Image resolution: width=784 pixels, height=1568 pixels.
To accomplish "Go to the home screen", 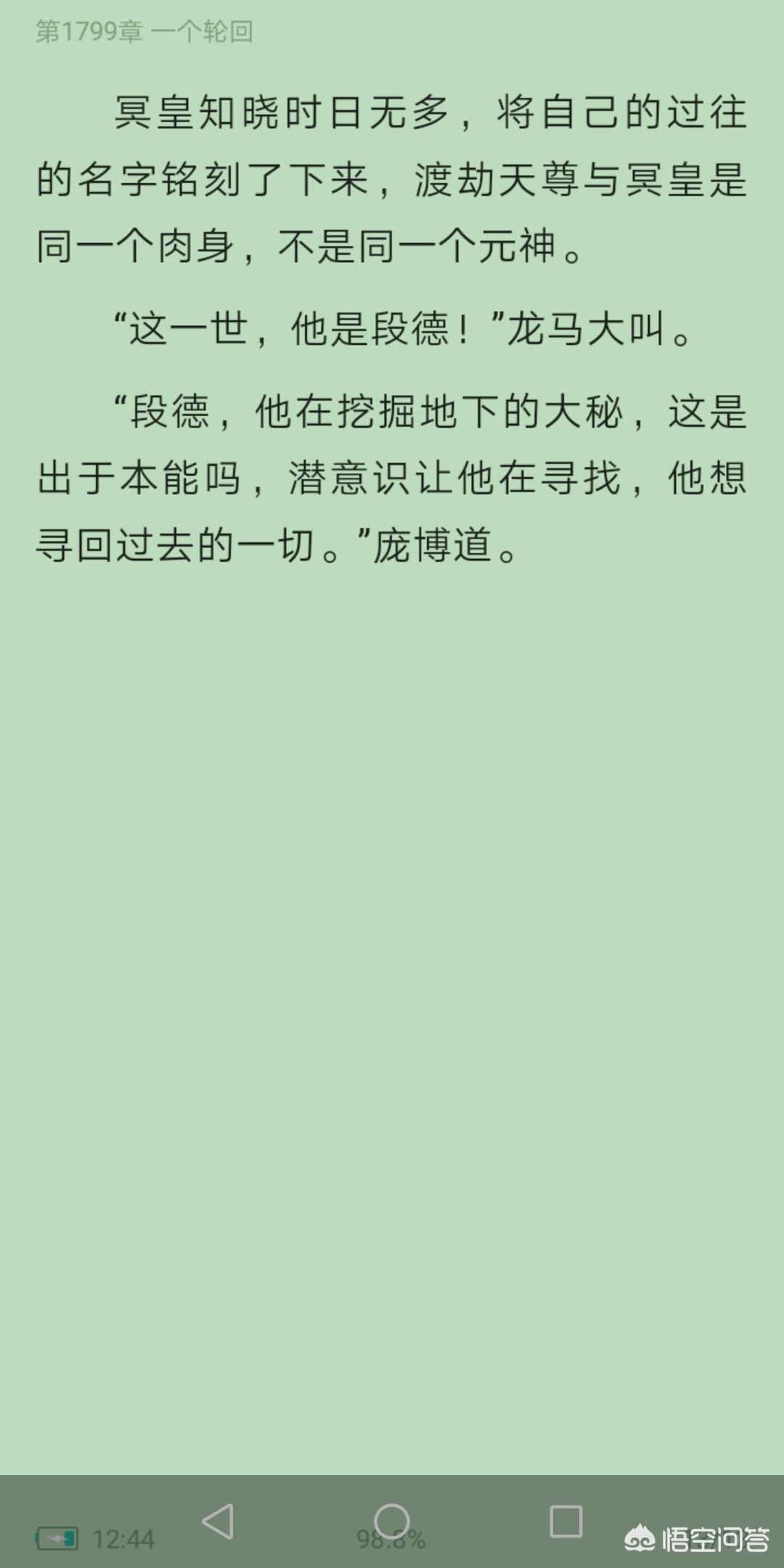I will 392,1521.
